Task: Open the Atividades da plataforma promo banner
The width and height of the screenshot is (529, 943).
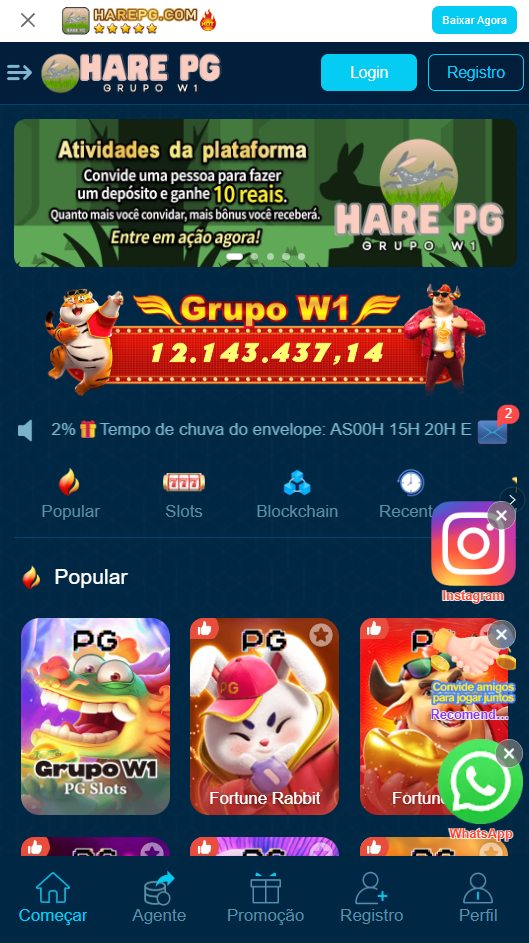Action: click(265, 192)
